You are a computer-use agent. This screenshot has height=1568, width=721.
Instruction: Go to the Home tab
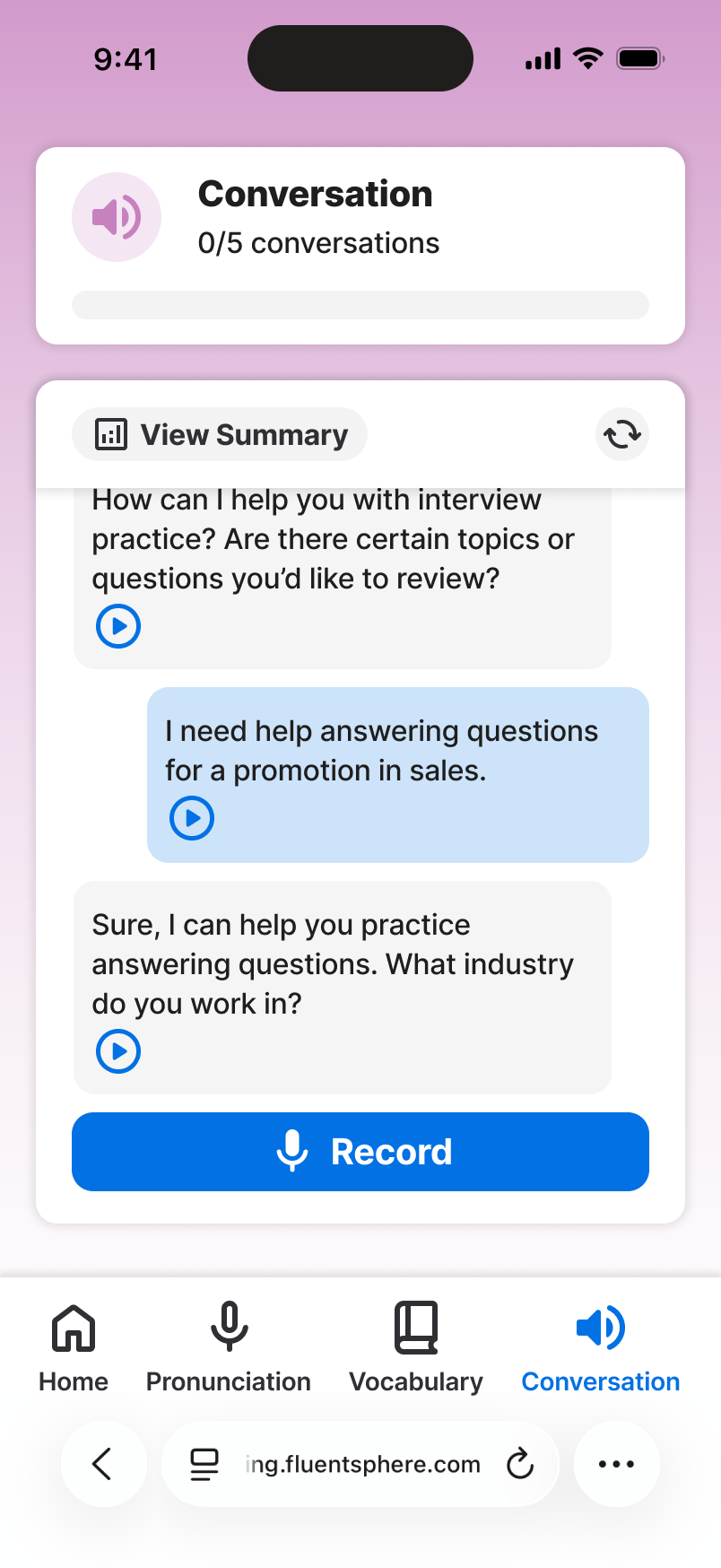click(x=74, y=1347)
